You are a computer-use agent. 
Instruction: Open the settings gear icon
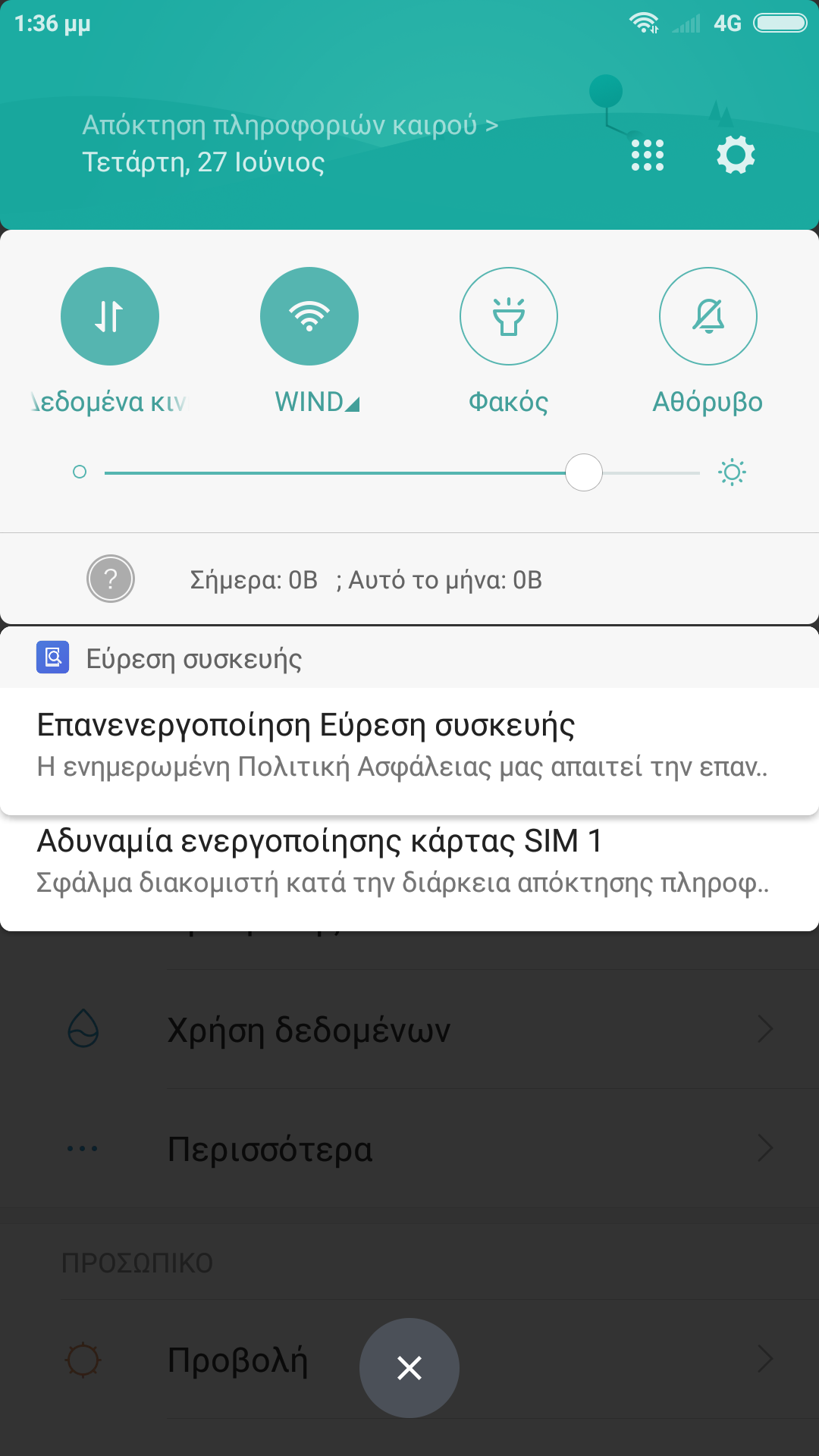point(736,155)
